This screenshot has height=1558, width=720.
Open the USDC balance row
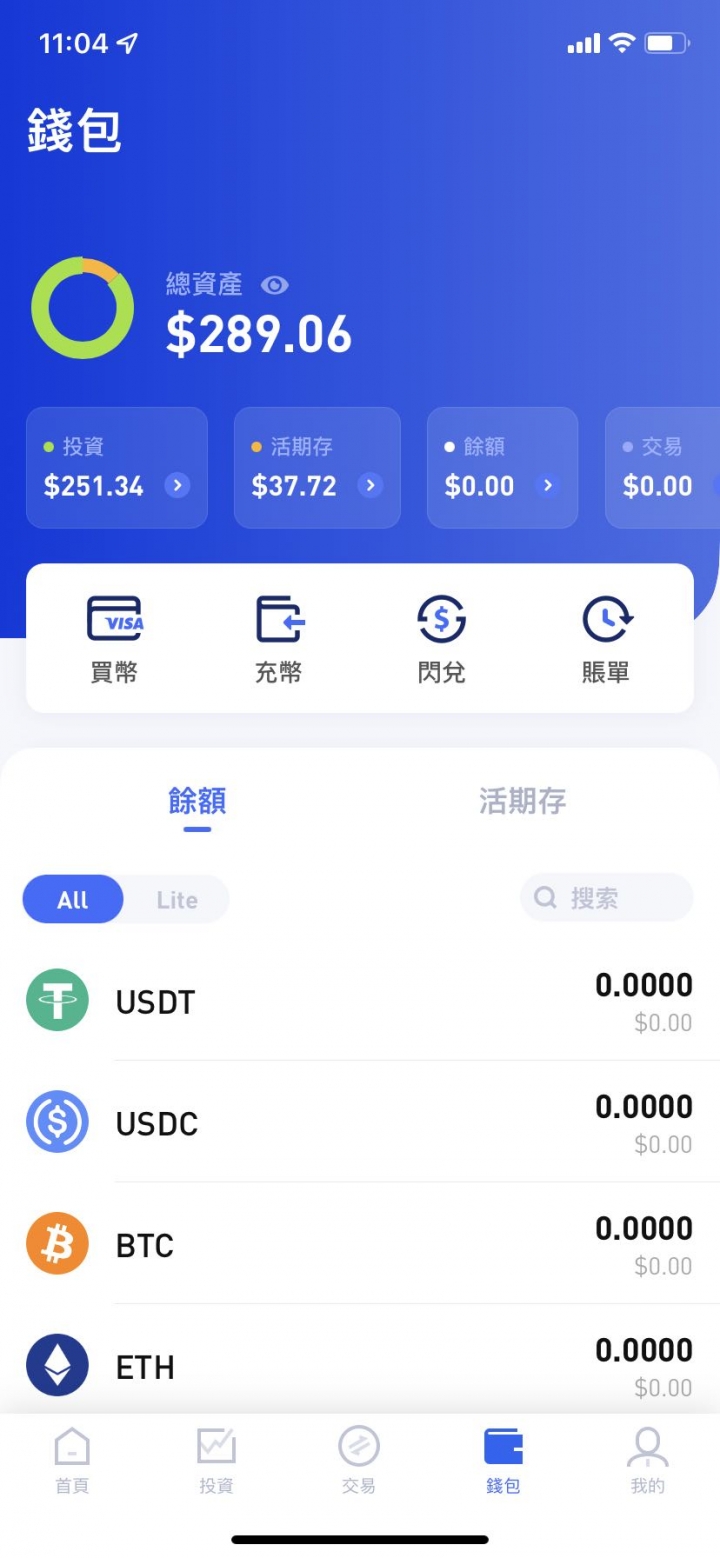point(360,1122)
